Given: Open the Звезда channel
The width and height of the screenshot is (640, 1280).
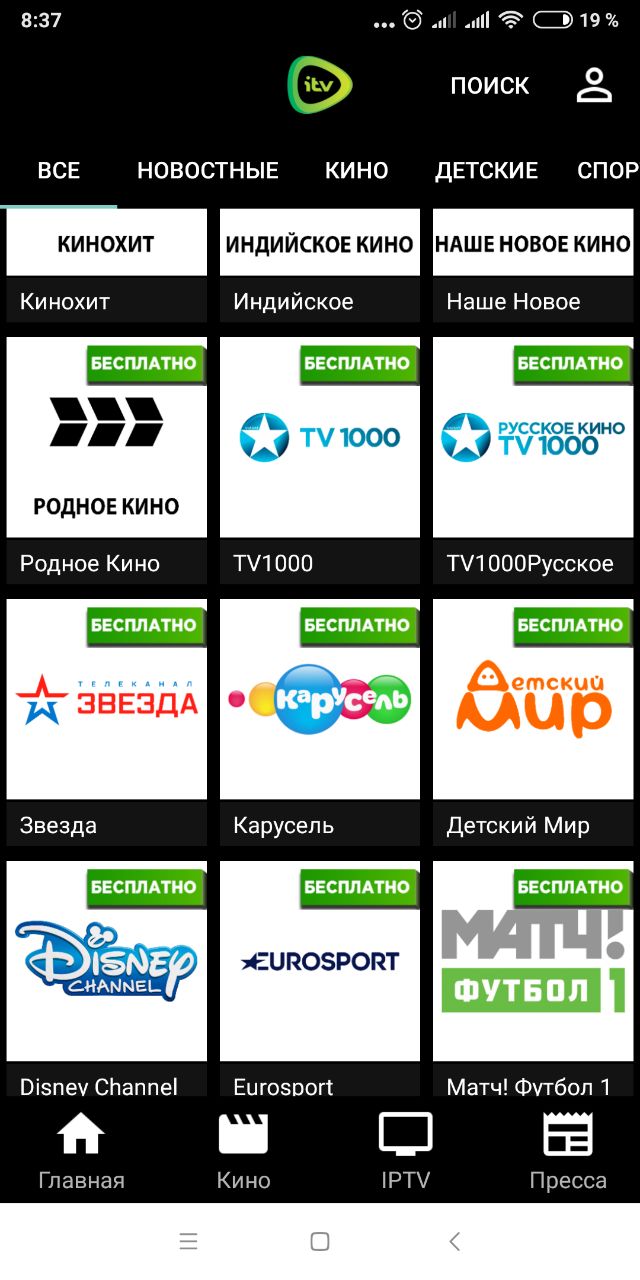Looking at the screenshot, I should tap(107, 722).
